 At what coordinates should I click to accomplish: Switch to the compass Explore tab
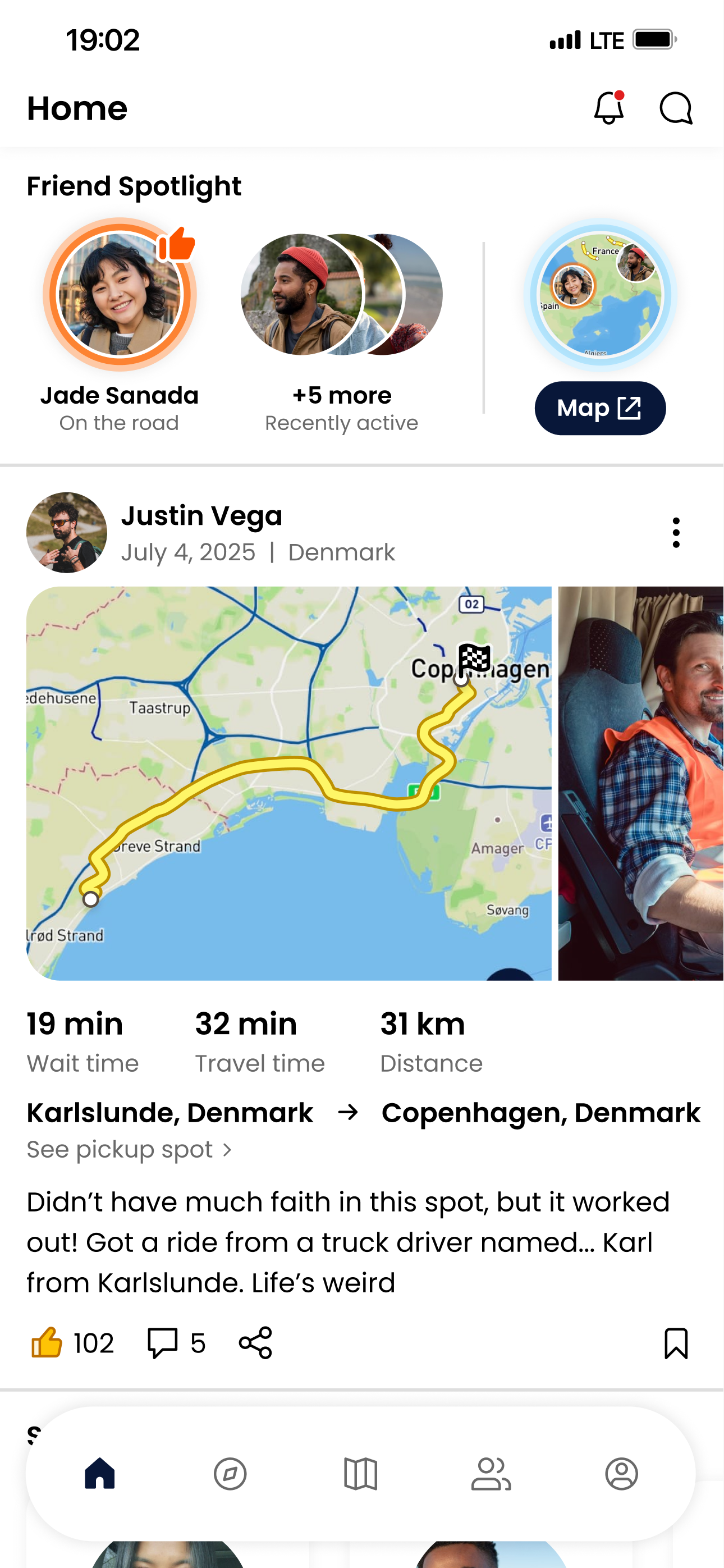point(230,1474)
